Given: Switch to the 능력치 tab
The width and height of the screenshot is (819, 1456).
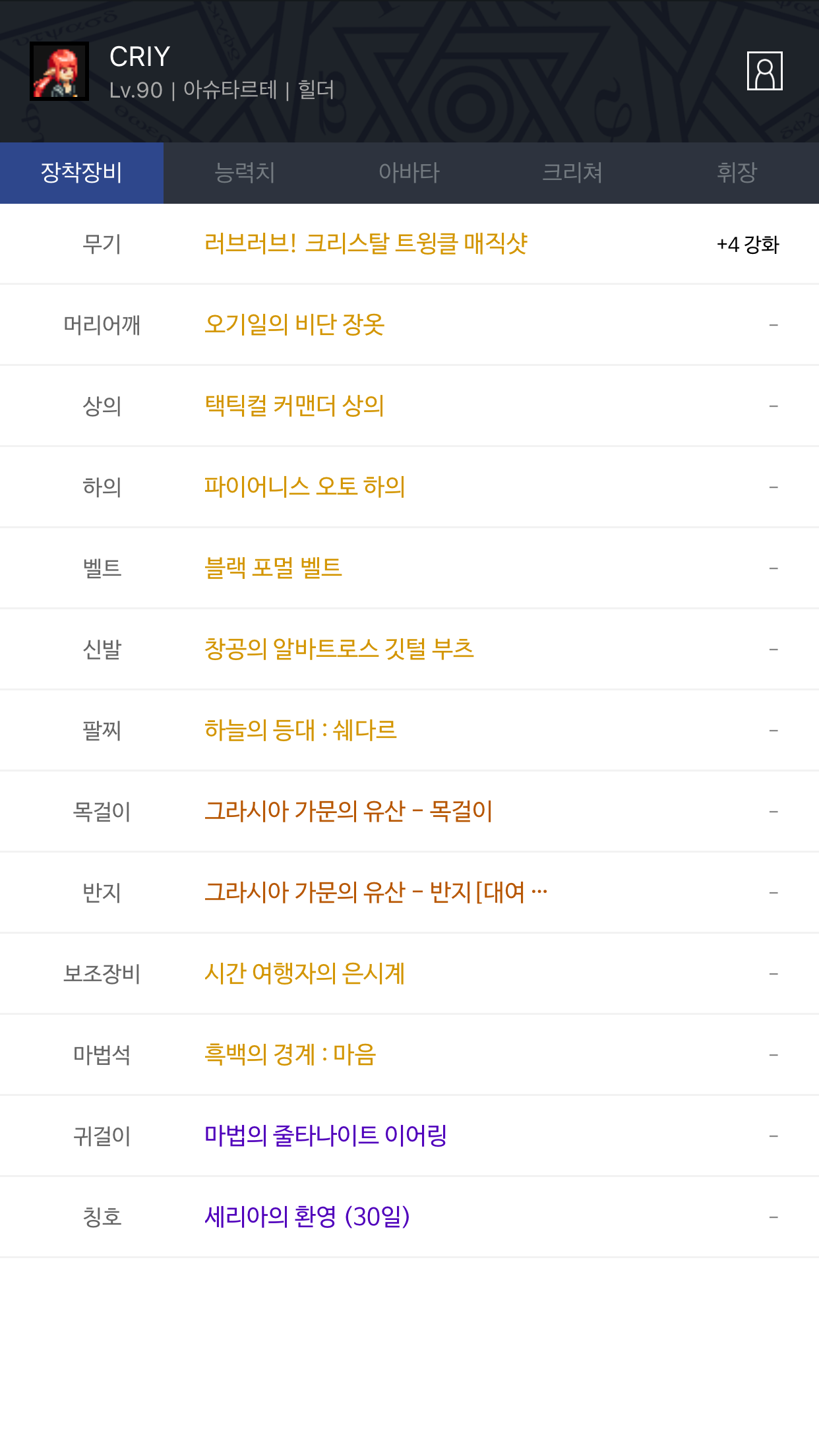Looking at the screenshot, I should click(245, 173).
